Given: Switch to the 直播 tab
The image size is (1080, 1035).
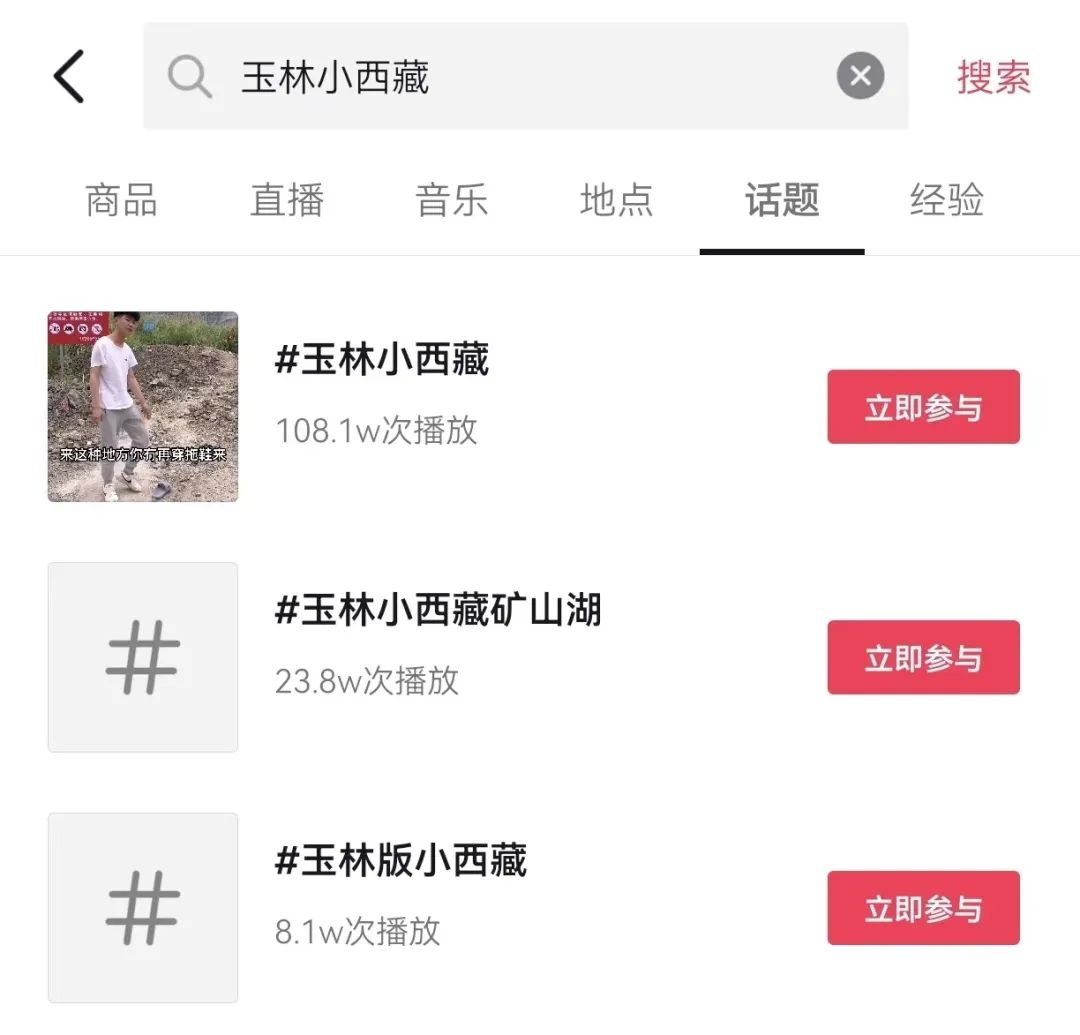Looking at the screenshot, I should tap(287, 200).
